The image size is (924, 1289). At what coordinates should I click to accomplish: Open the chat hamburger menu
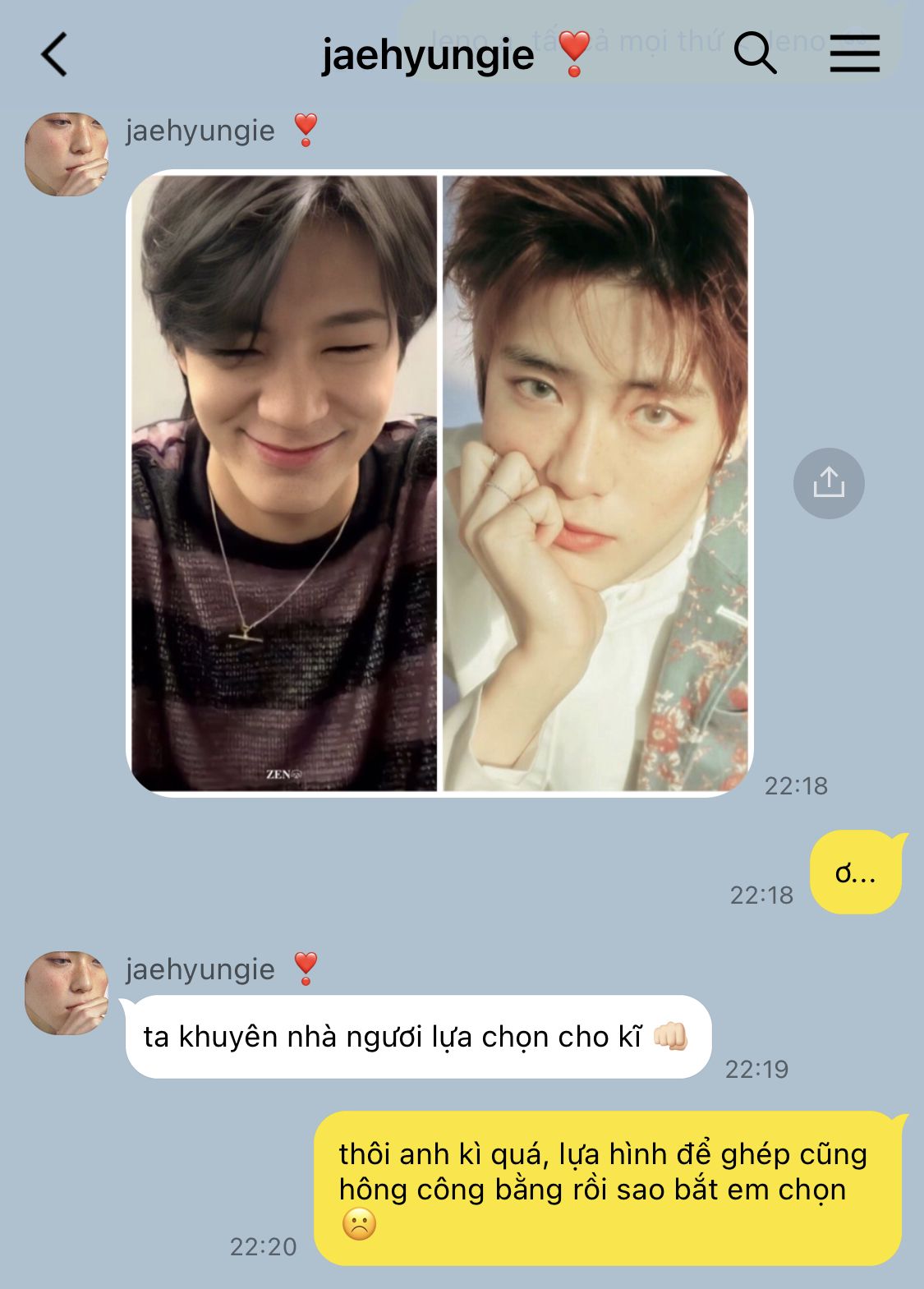pyautogui.click(x=855, y=53)
